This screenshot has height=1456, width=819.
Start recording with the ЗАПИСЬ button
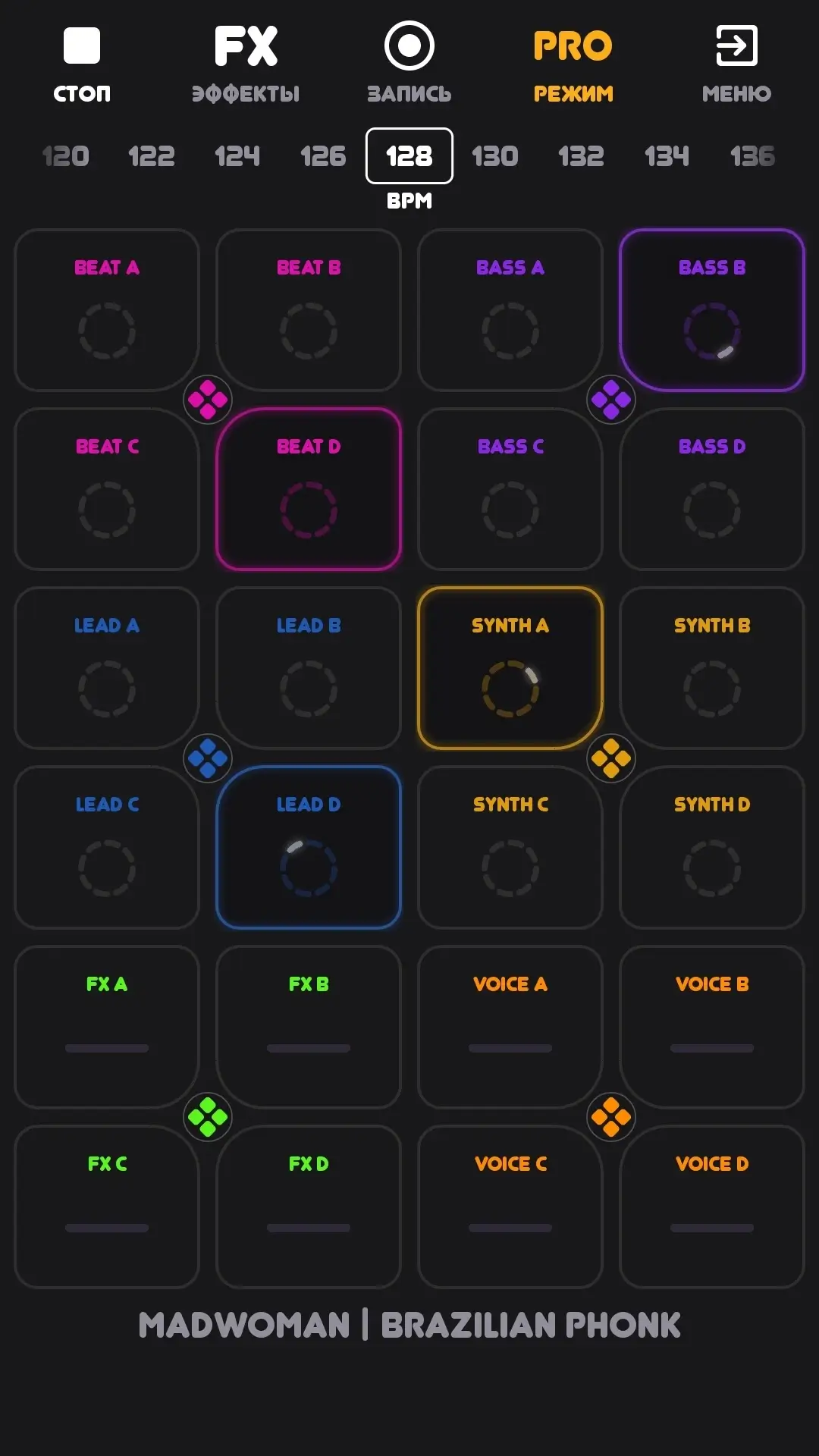point(409,64)
